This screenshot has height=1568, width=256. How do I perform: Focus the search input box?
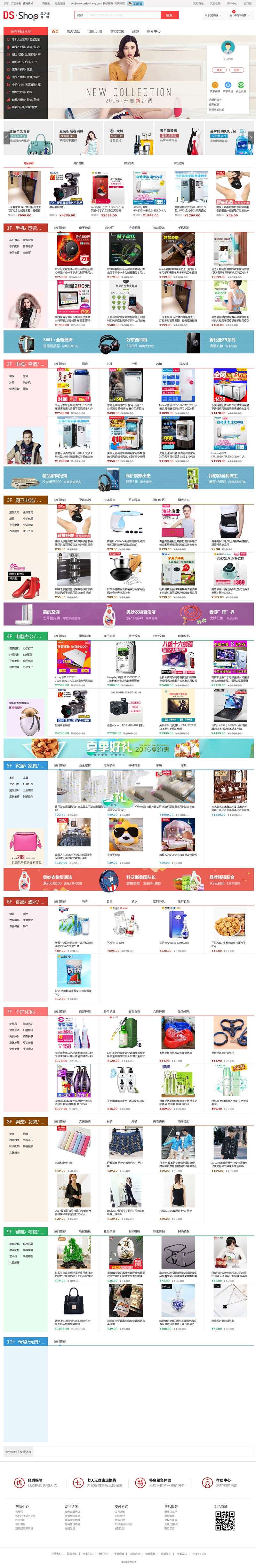click(122, 15)
